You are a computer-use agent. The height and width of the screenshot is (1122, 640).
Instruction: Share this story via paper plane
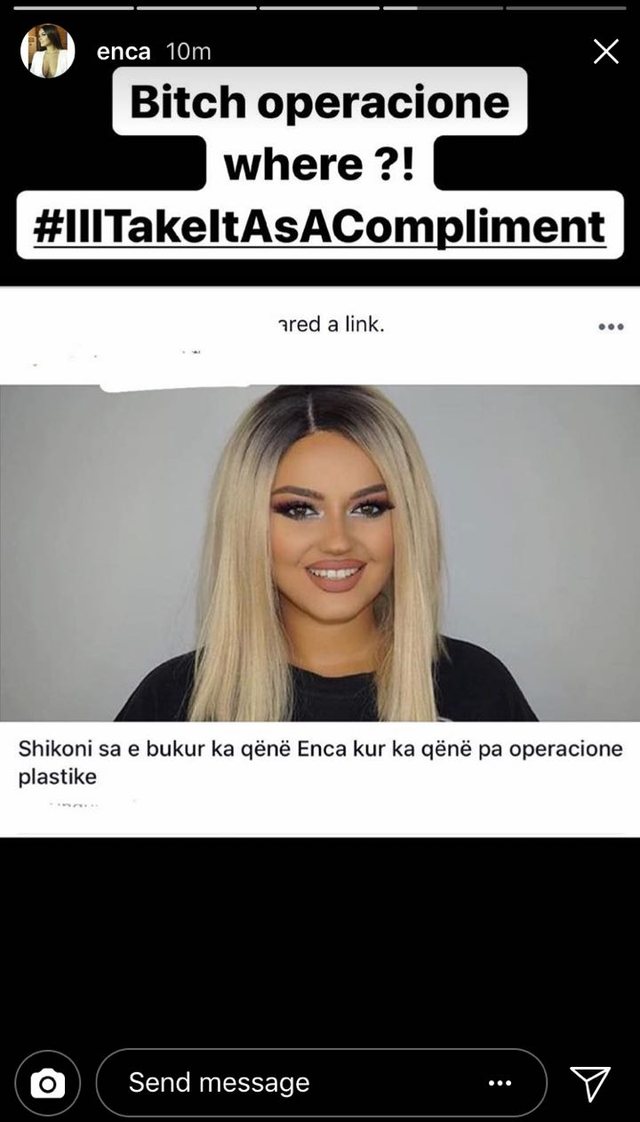pos(590,1083)
